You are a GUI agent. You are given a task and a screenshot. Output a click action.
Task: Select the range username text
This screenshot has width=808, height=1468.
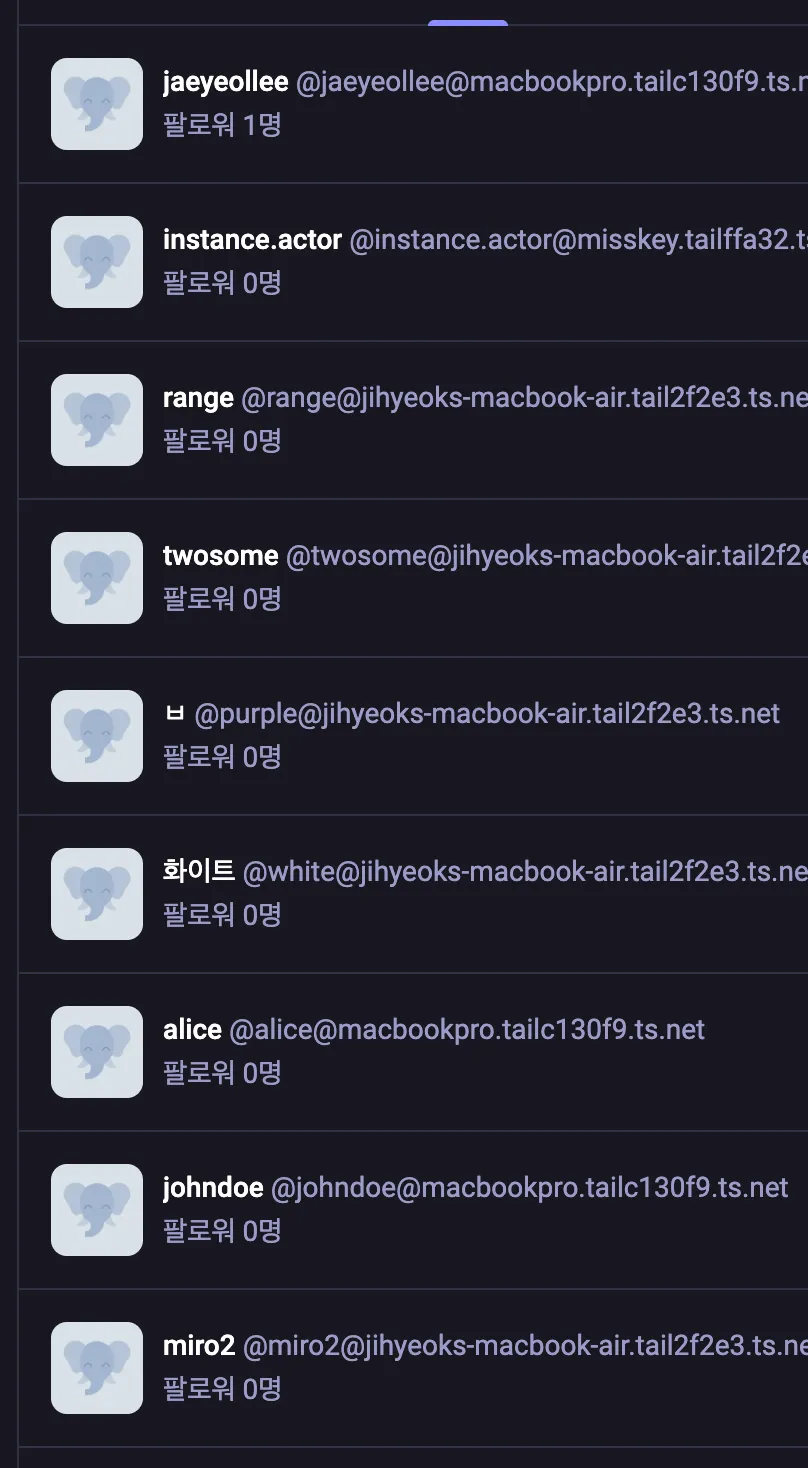click(197, 397)
